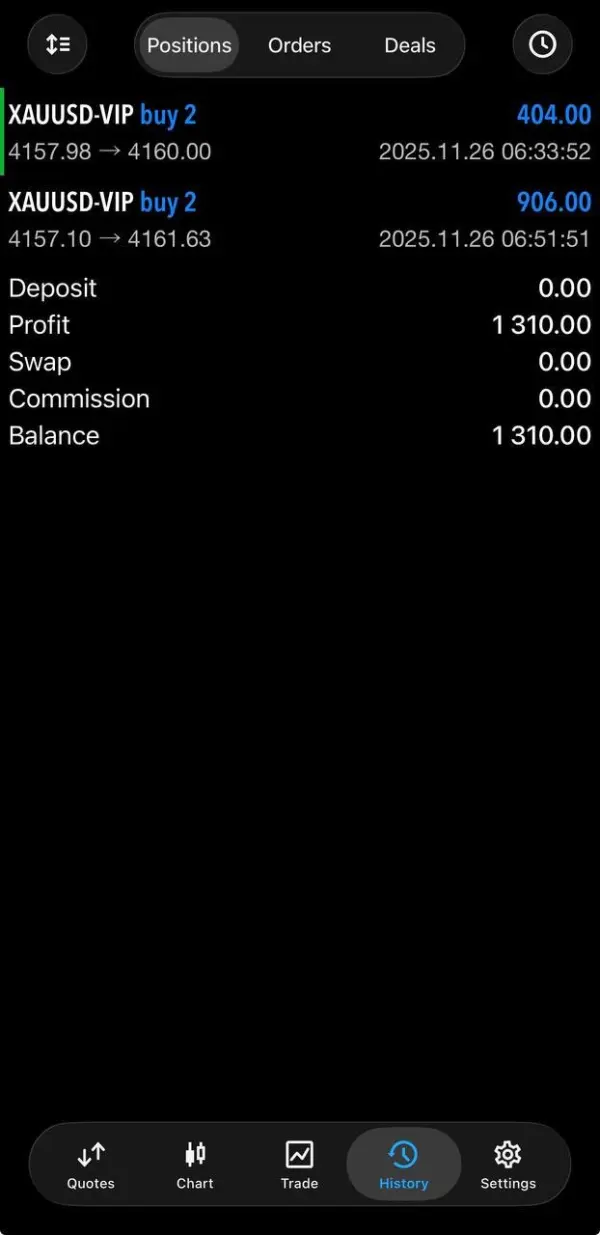Switch to the Trade tab
This screenshot has width=600, height=1235.
299,1166
